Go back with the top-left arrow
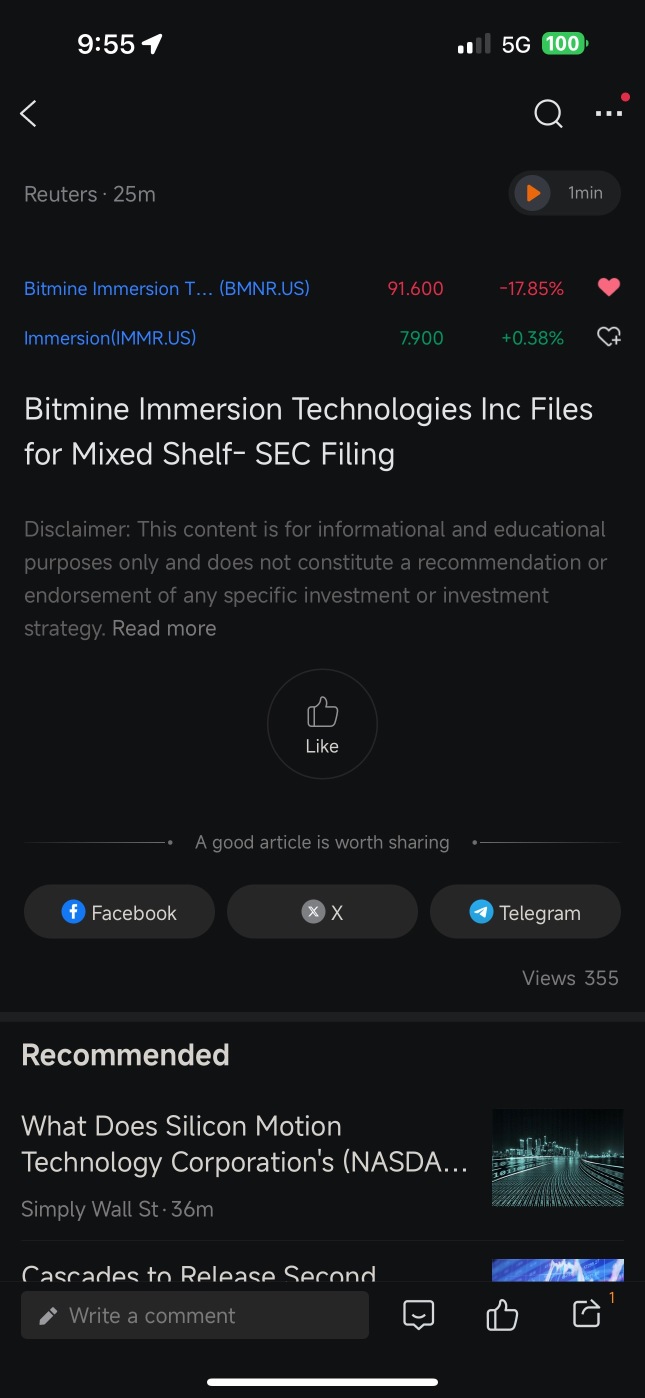The image size is (645, 1398). pos(28,114)
